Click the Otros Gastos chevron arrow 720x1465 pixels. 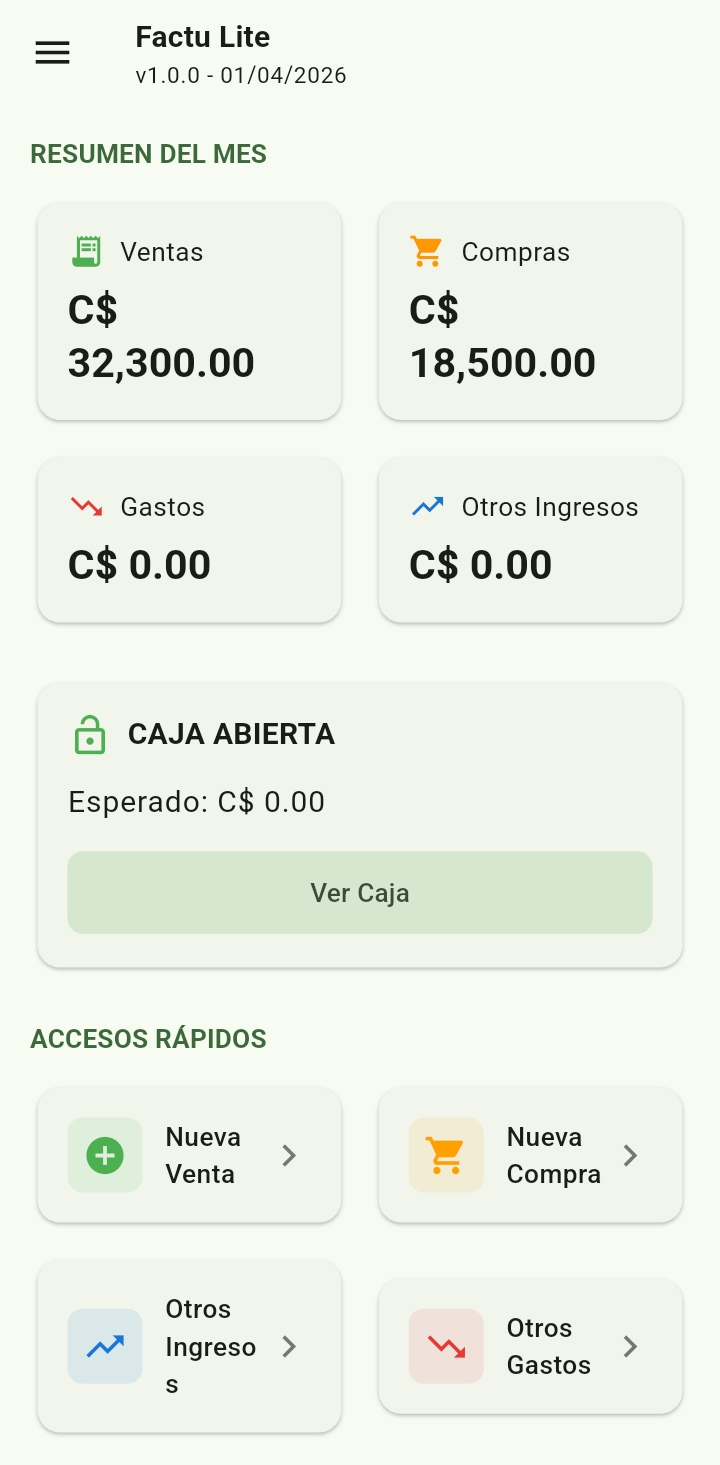[x=630, y=1346]
